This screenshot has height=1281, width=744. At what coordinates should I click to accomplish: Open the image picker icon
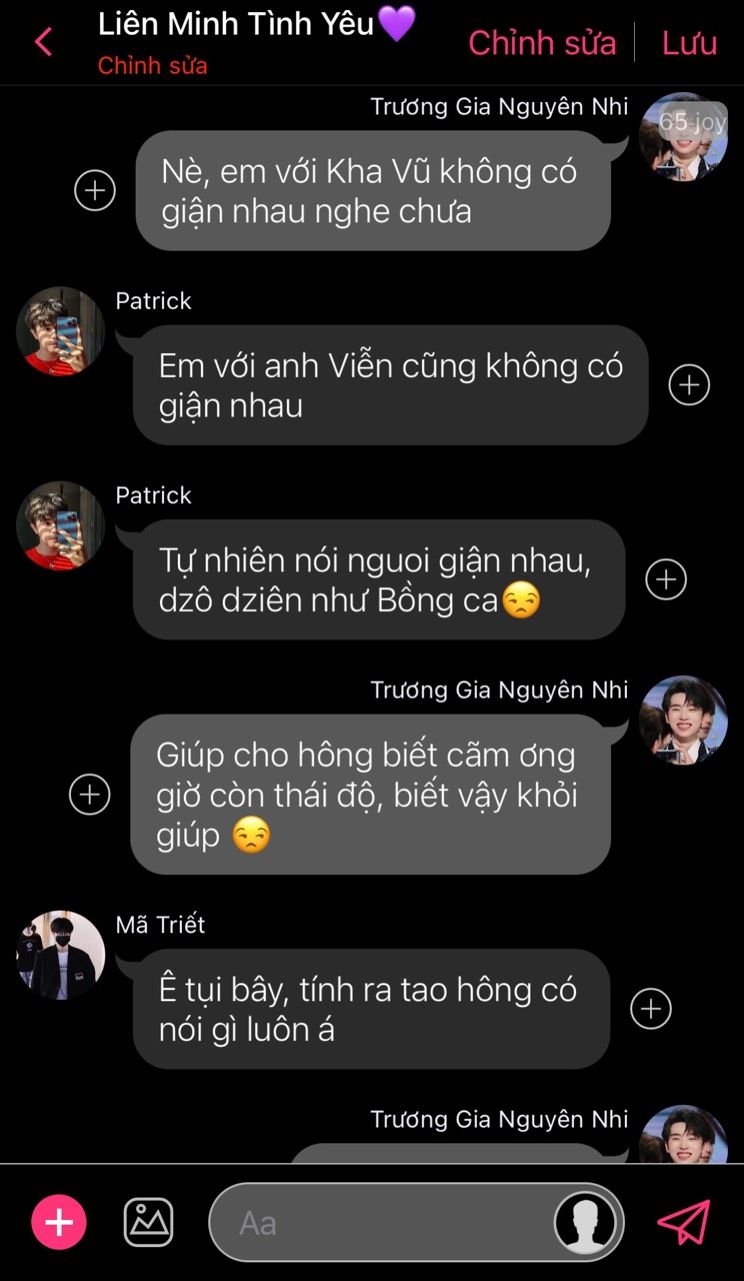point(148,1222)
